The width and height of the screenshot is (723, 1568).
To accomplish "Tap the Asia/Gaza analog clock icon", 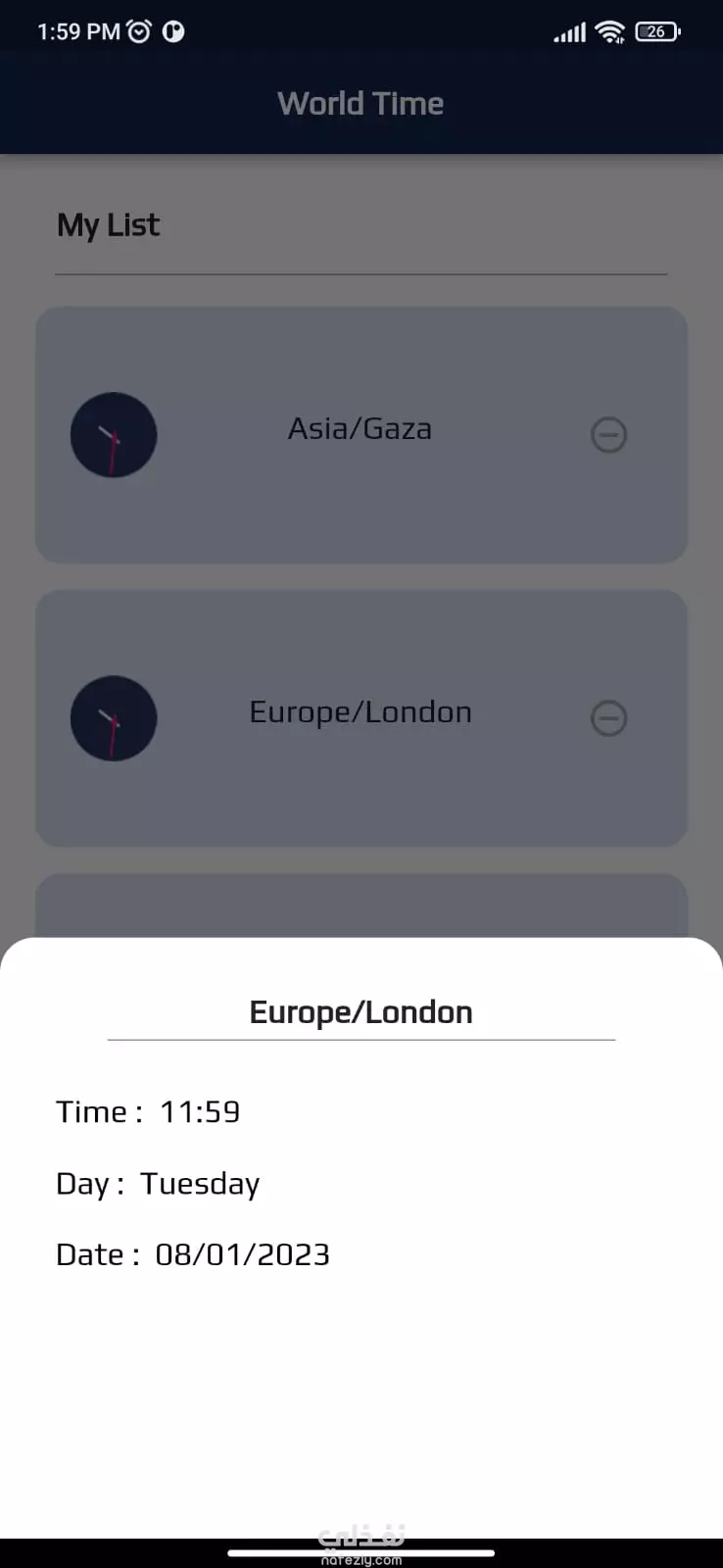I will (114, 435).
